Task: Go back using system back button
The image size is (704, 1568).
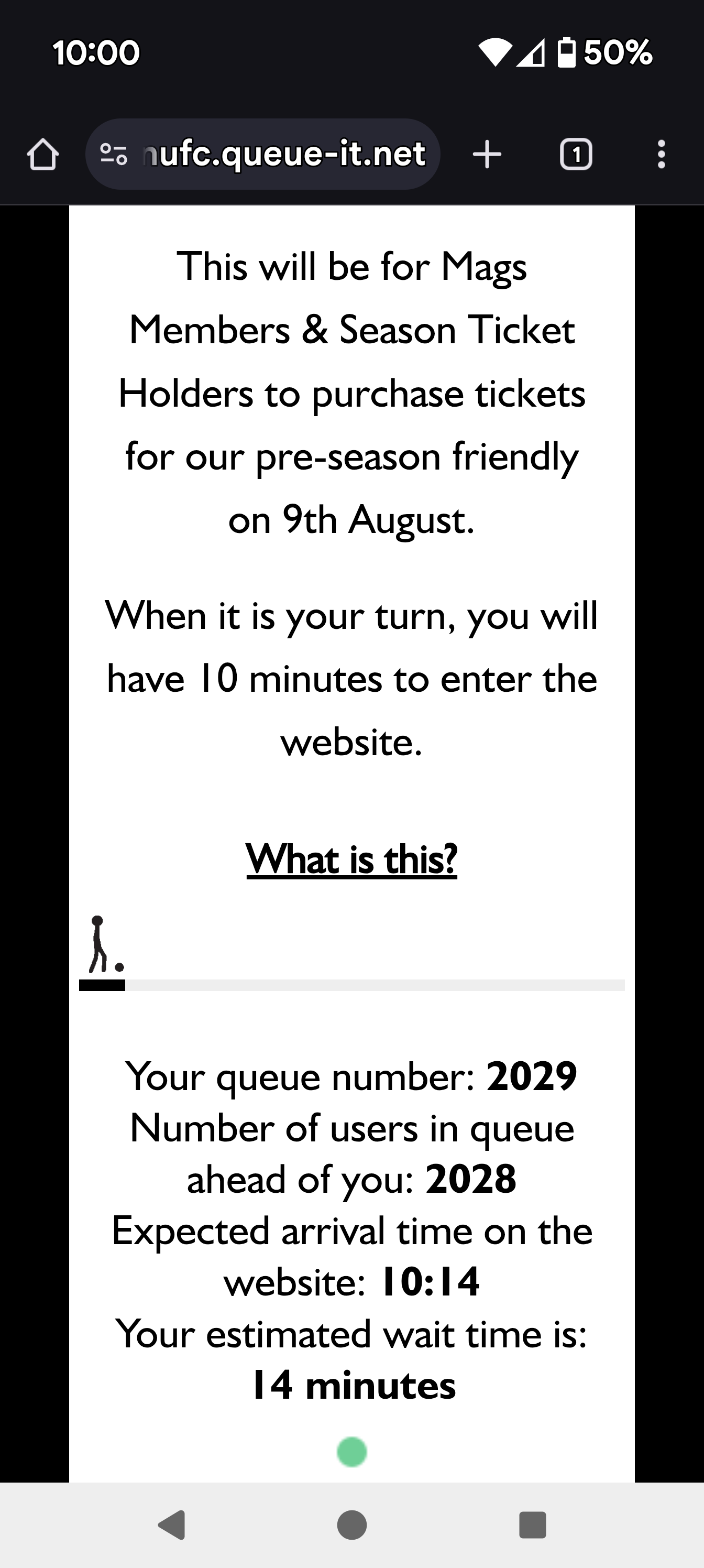Action: coord(172,1525)
